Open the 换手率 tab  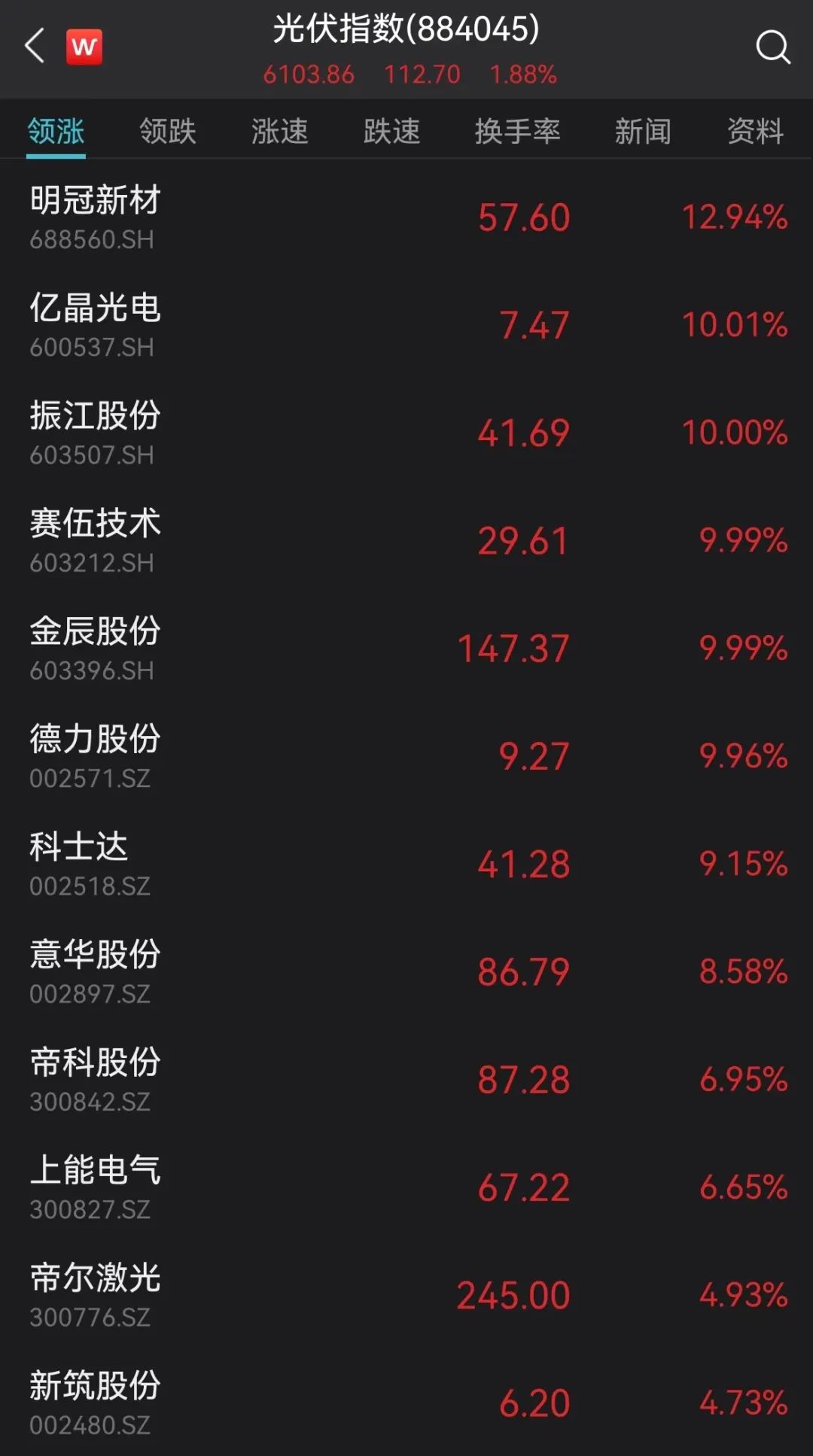click(517, 131)
